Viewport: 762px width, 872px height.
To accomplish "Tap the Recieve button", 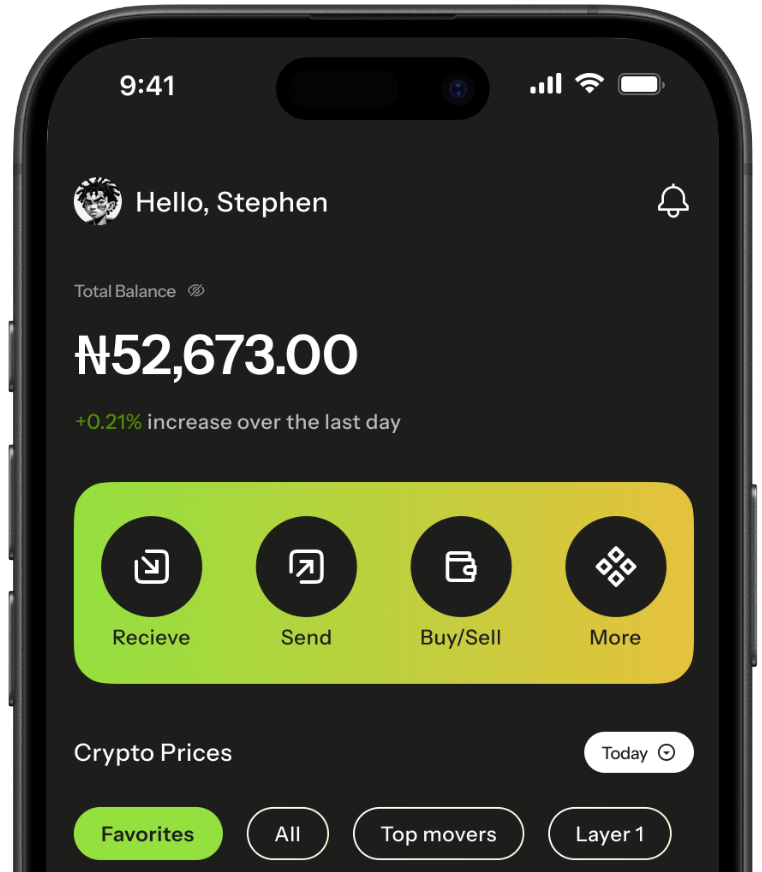I will point(151,567).
